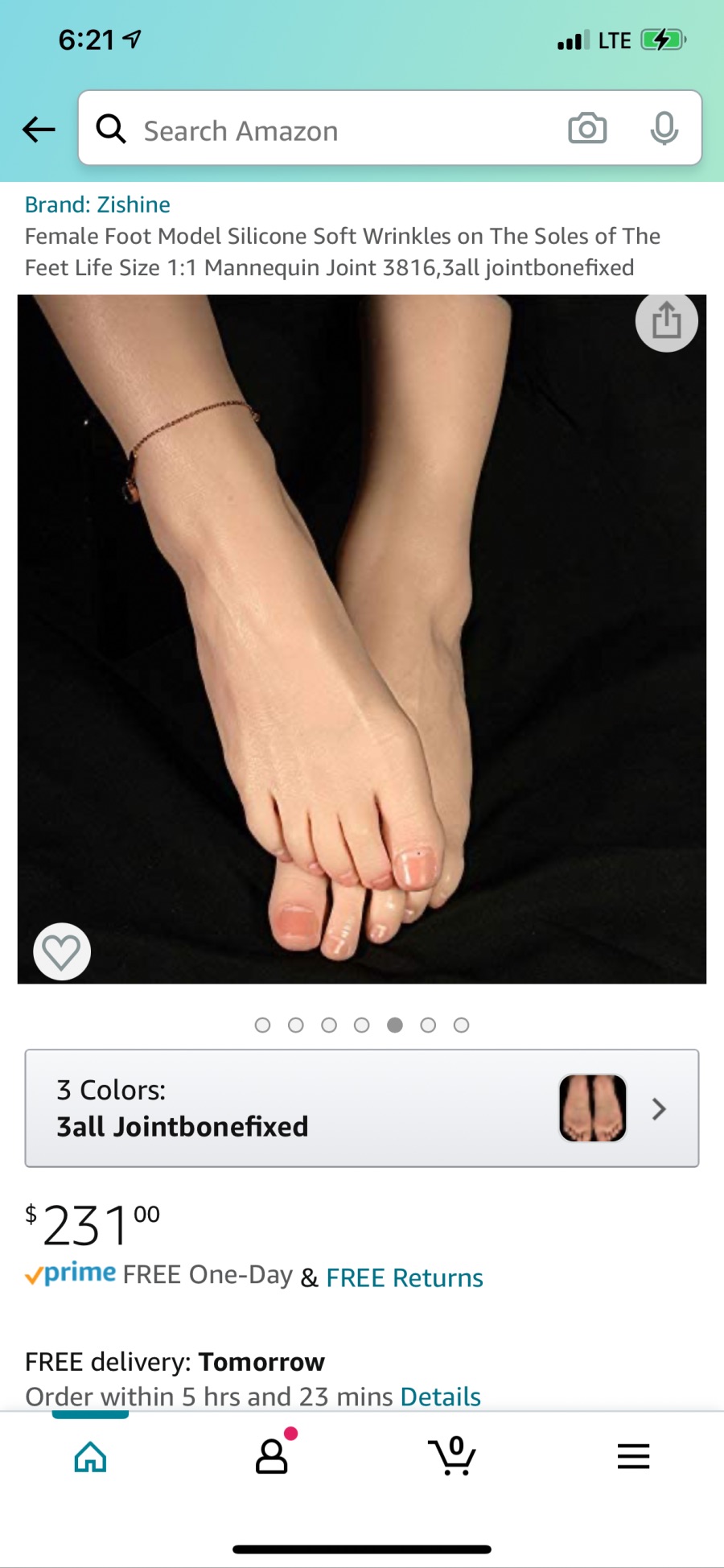Go to the Home tab
The width and height of the screenshot is (724, 1568).
point(90,1456)
